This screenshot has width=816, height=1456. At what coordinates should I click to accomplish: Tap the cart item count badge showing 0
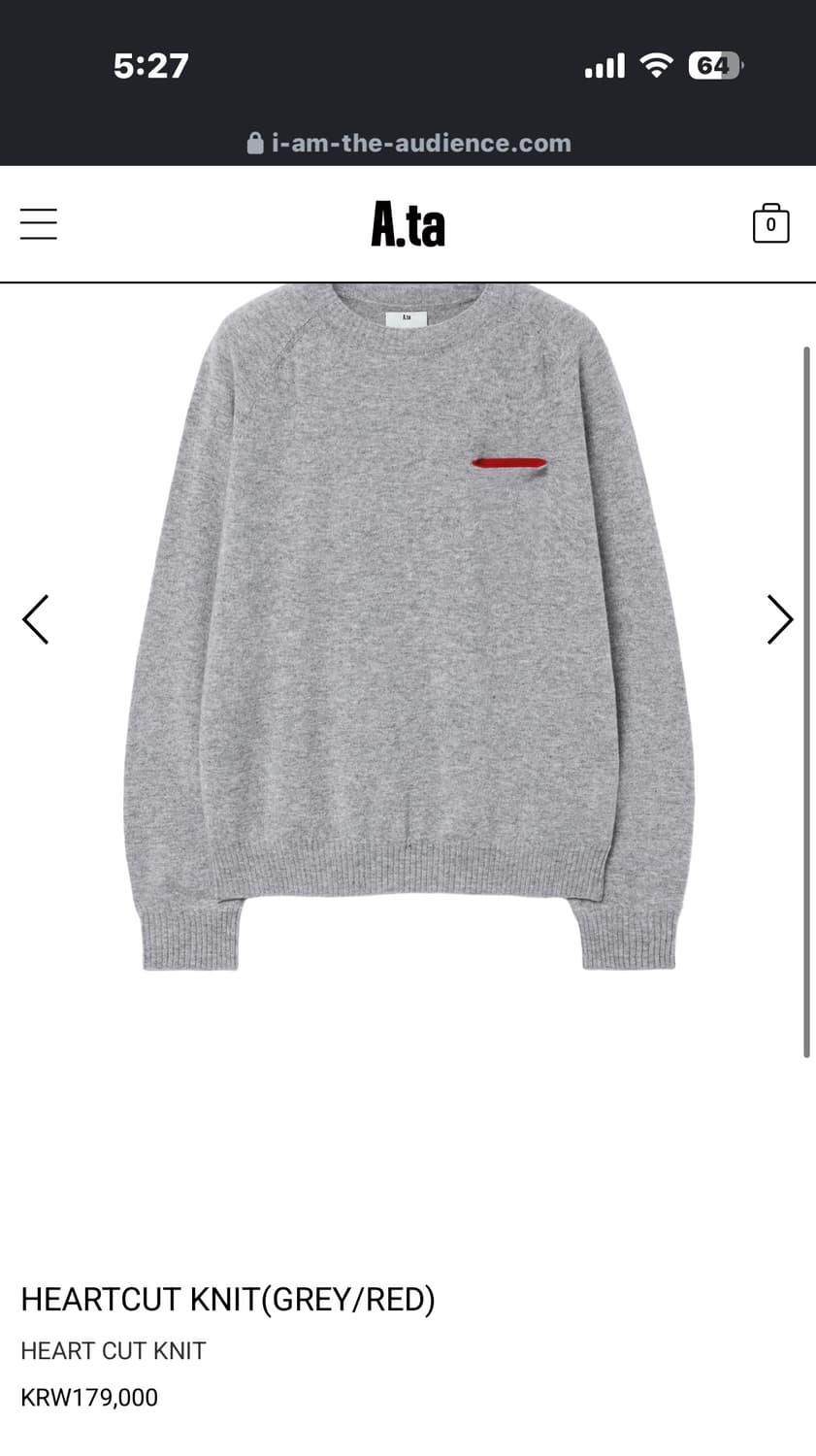coord(770,224)
